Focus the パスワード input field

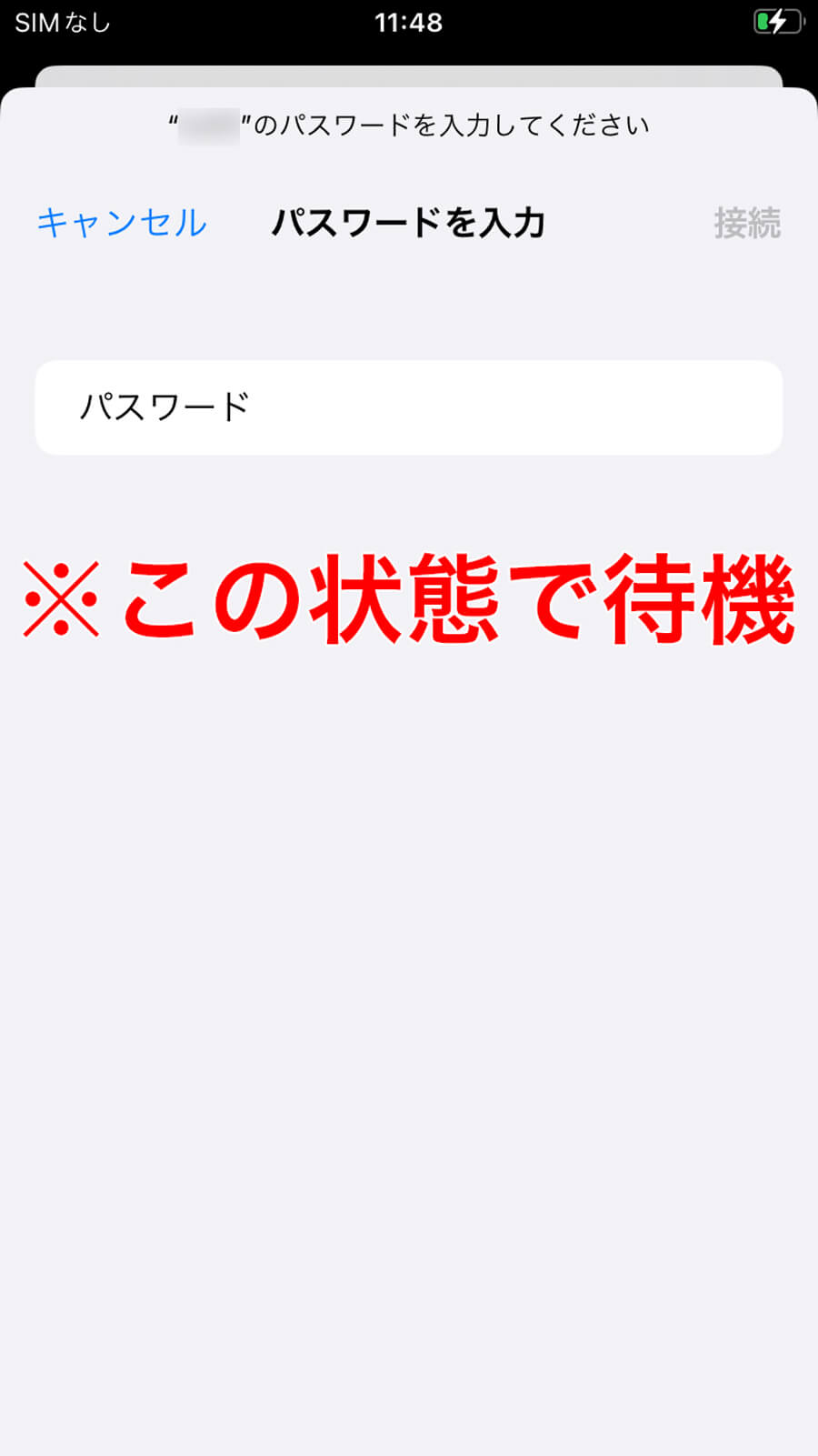[408, 407]
